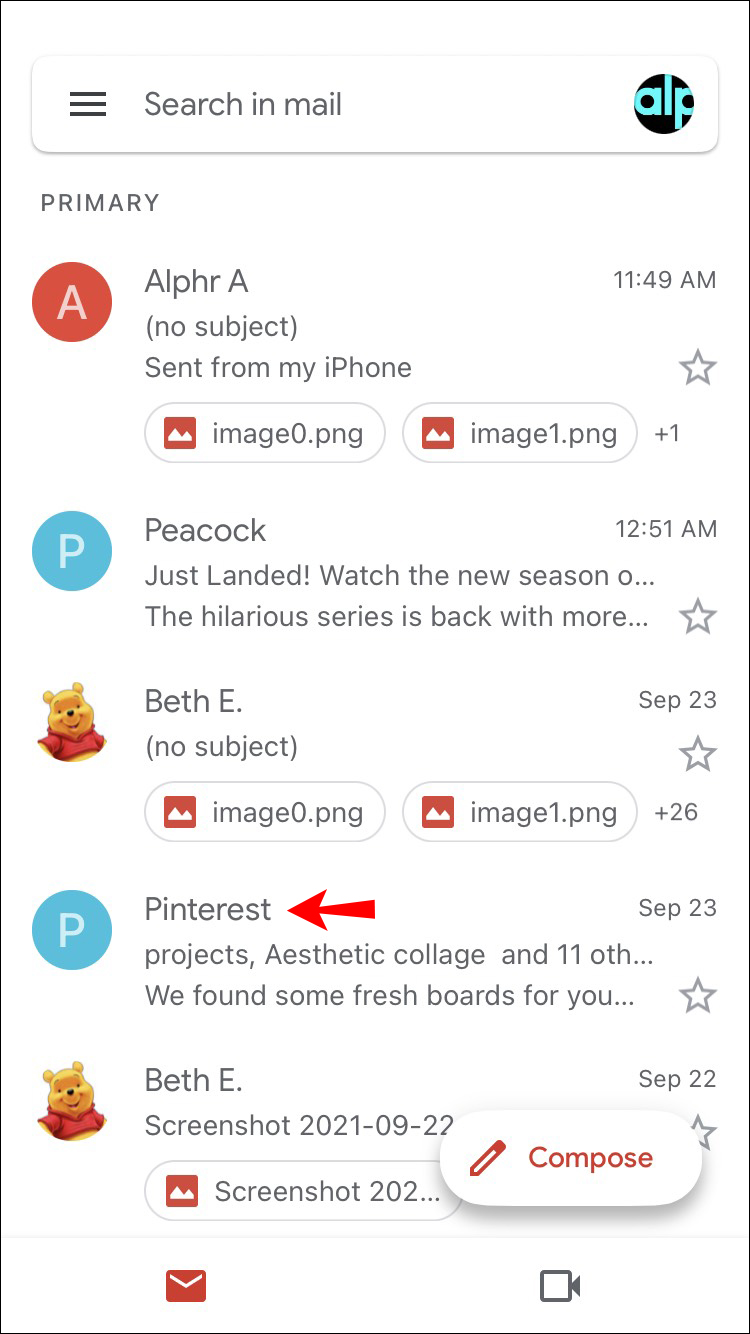750x1334 pixels.
Task: Open image1.png attachment from Alphr A
Action: (520, 433)
